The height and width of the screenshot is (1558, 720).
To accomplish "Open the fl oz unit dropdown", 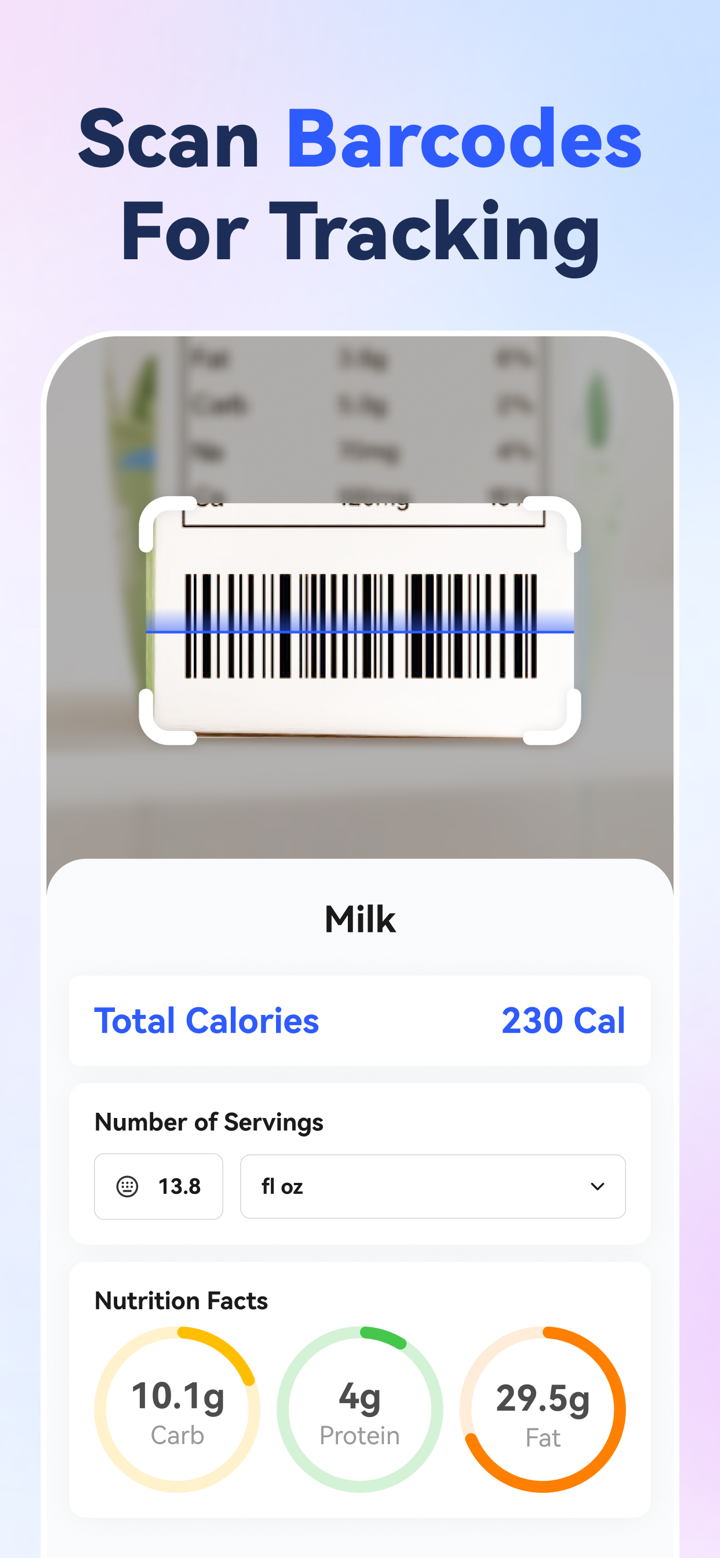I will coord(432,1186).
